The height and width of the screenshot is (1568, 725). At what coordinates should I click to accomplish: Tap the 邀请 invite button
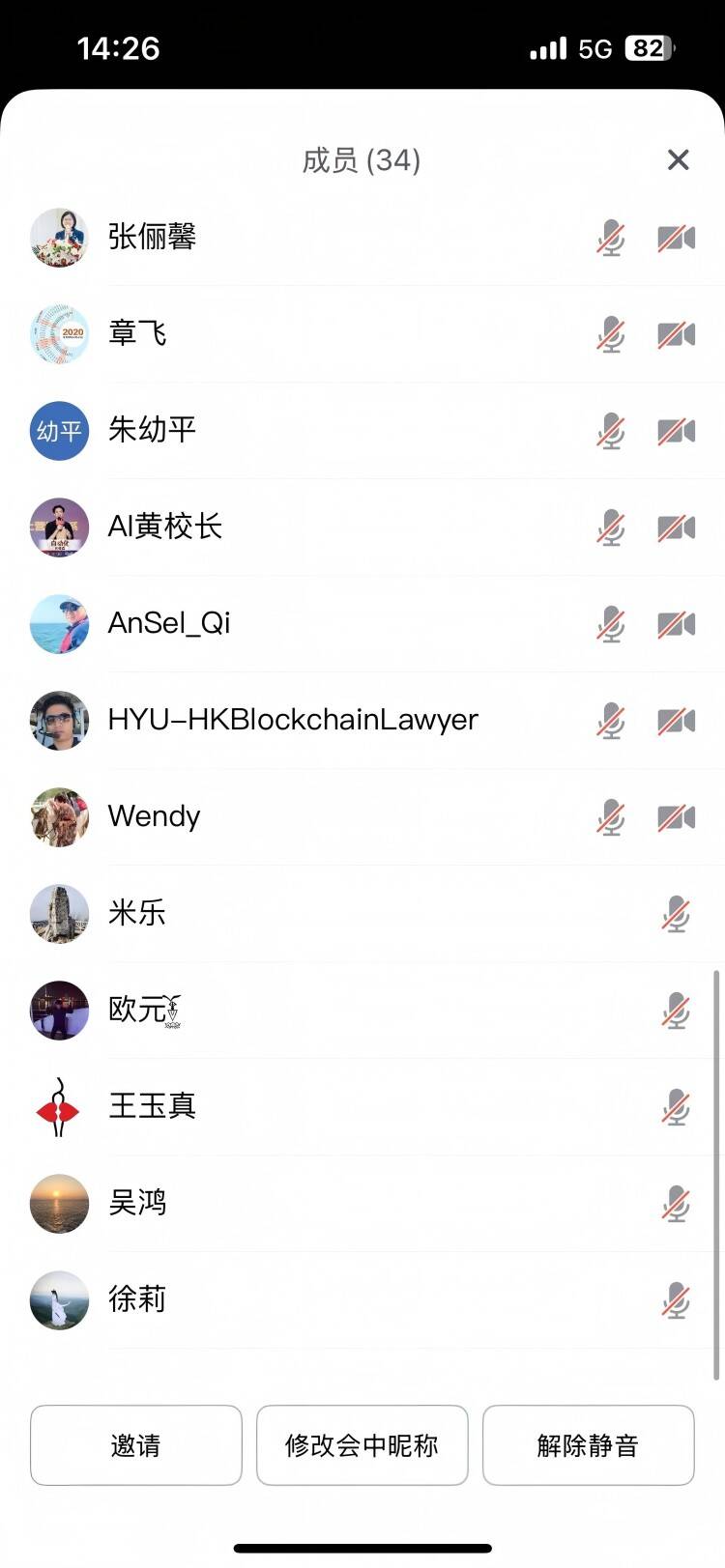coord(135,1444)
